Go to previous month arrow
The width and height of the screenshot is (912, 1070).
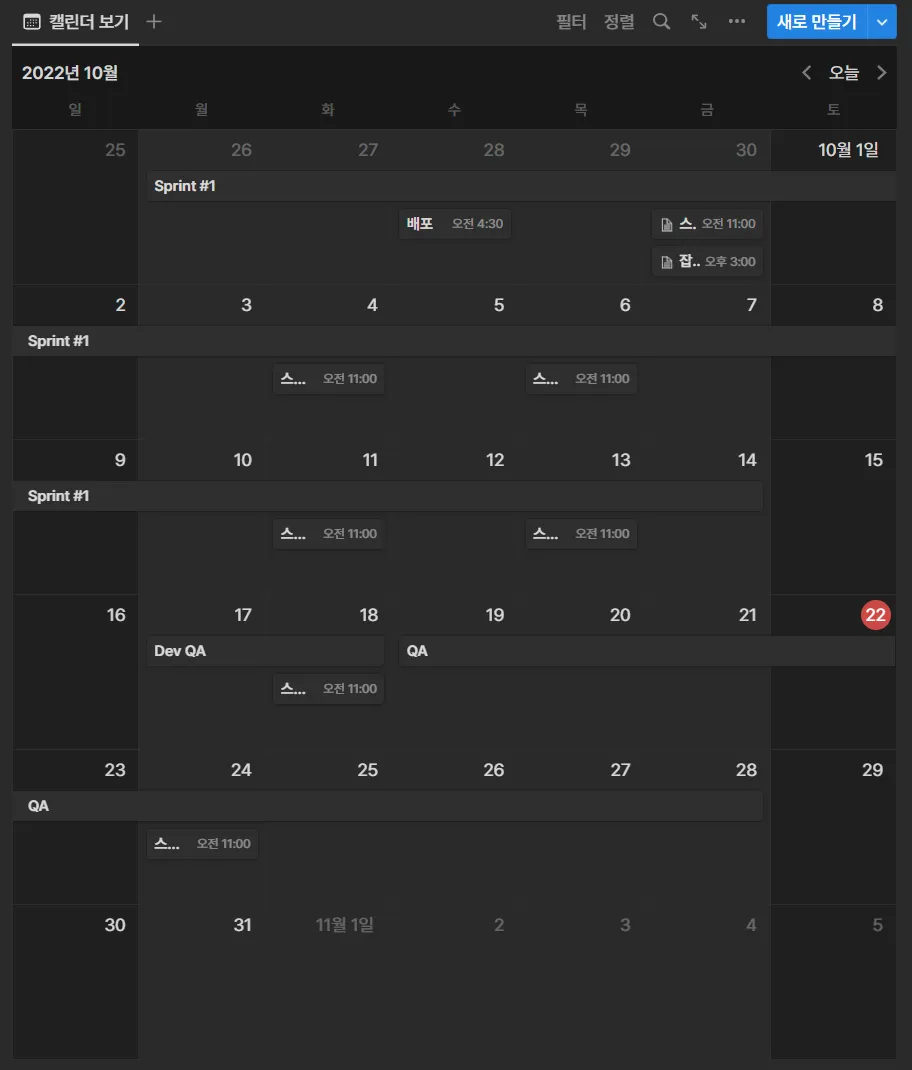coord(807,73)
